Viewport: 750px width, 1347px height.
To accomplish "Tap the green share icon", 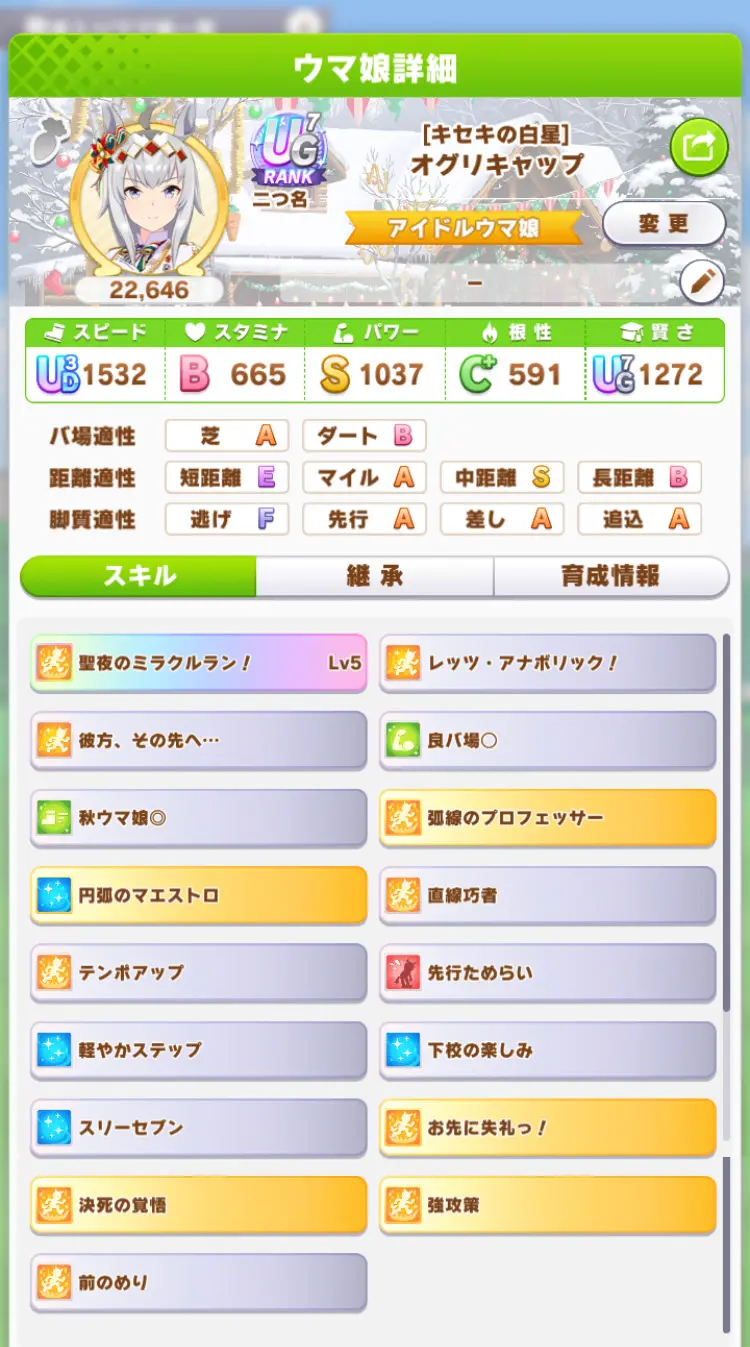I will (698, 148).
